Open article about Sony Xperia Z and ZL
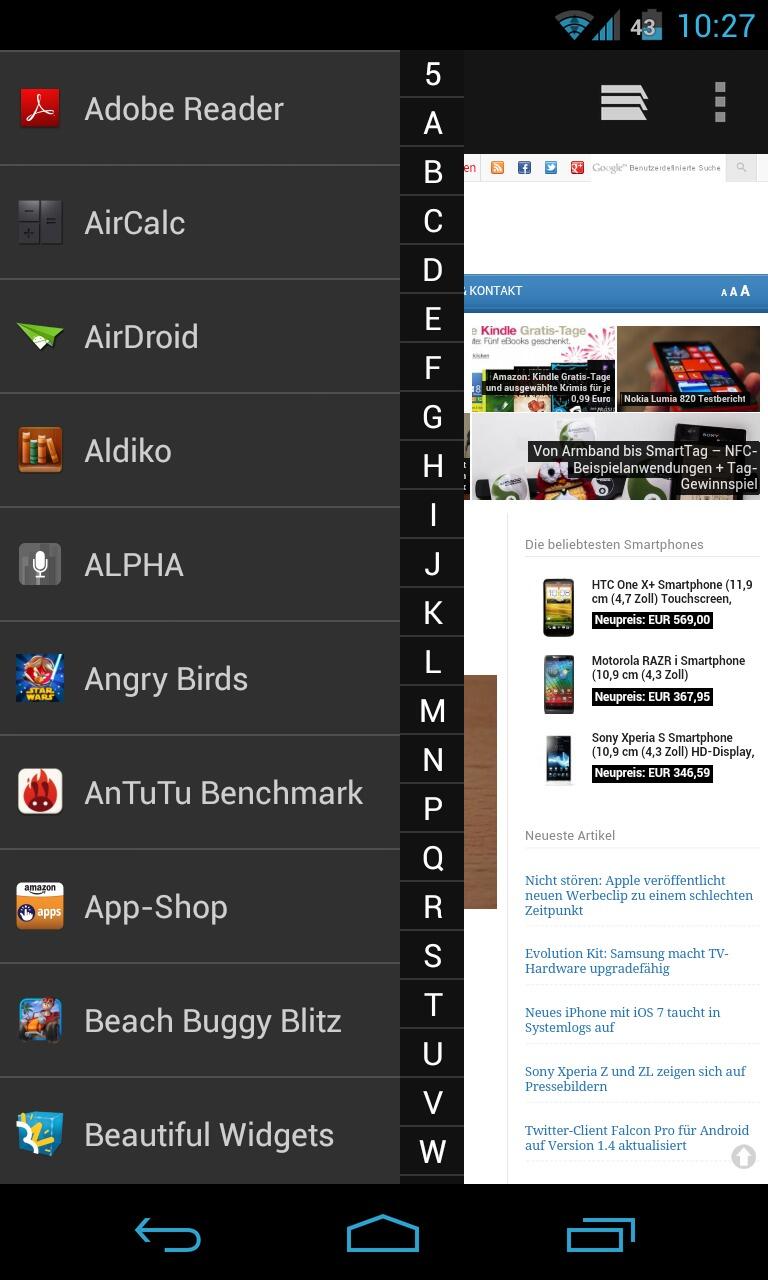The width and height of the screenshot is (768, 1280). coord(635,1078)
